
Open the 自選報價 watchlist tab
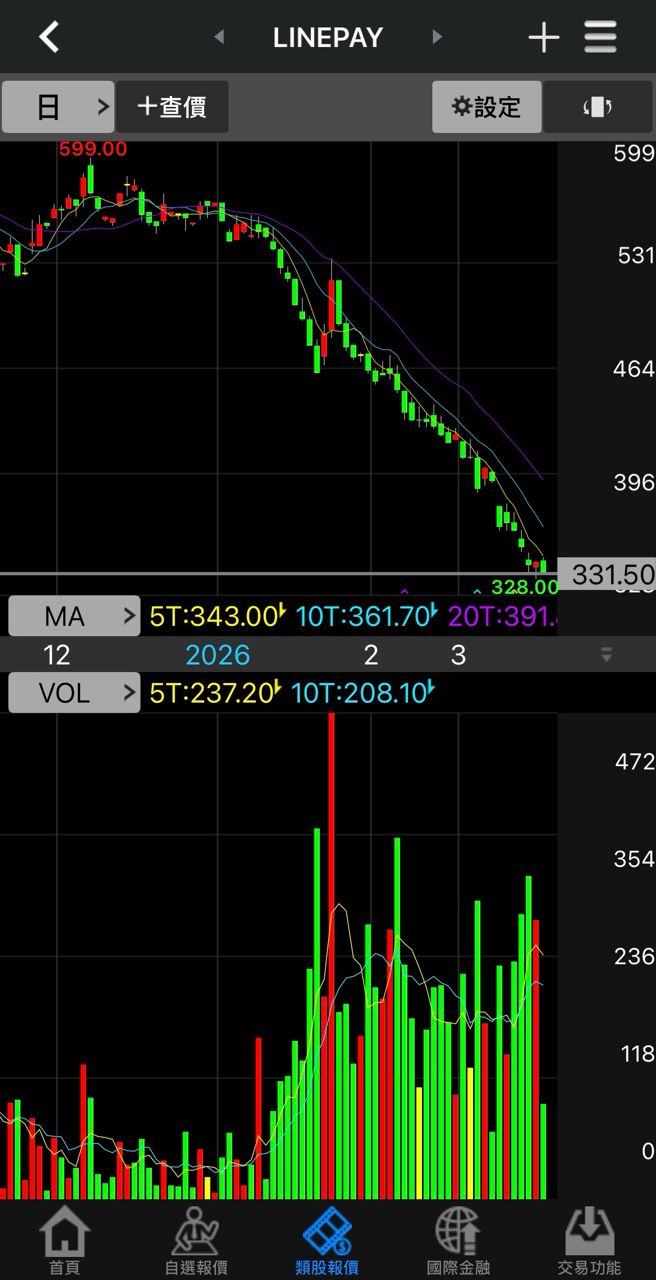[195, 1242]
